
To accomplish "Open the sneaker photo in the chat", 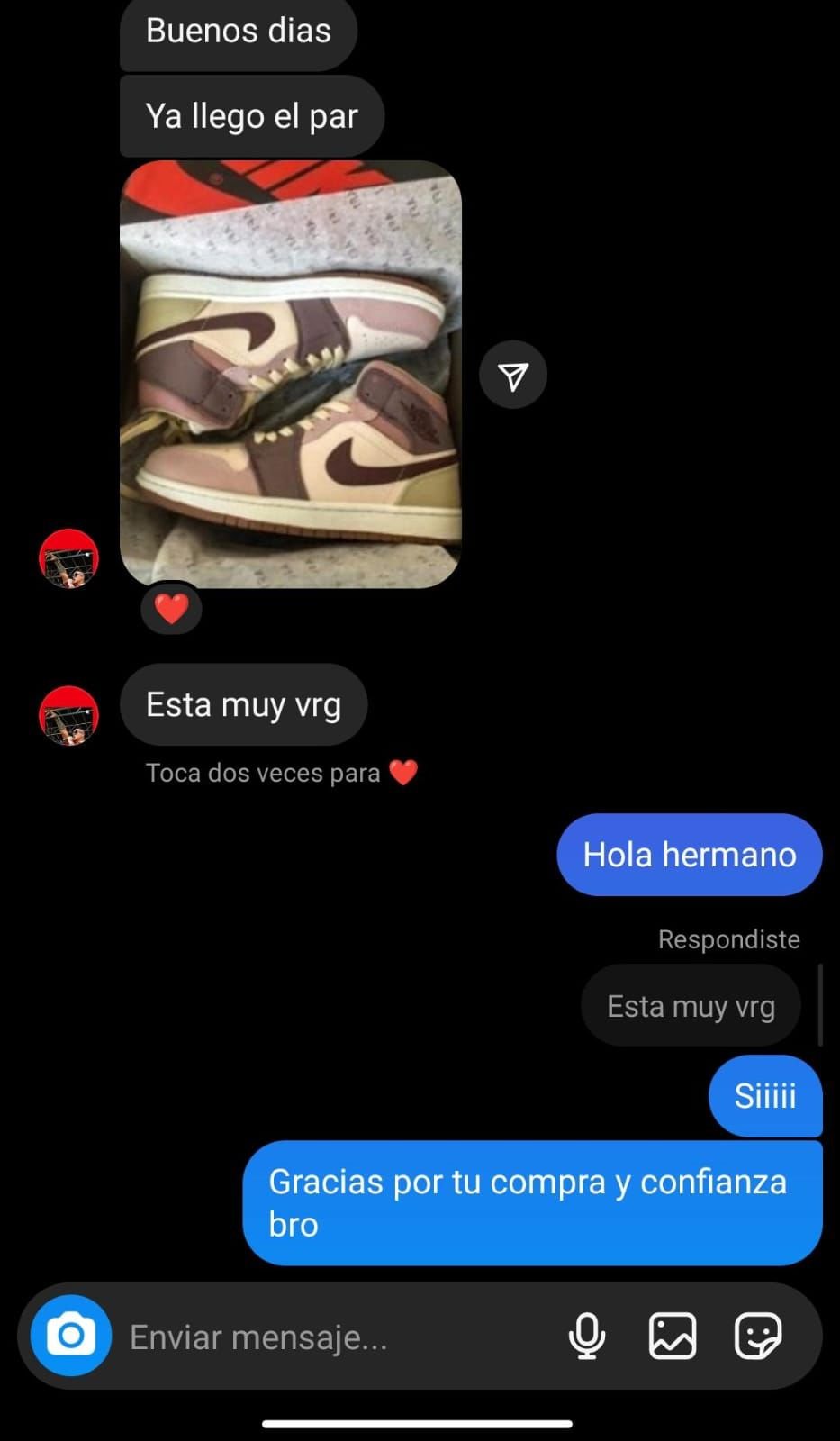I will tap(291, 374).
